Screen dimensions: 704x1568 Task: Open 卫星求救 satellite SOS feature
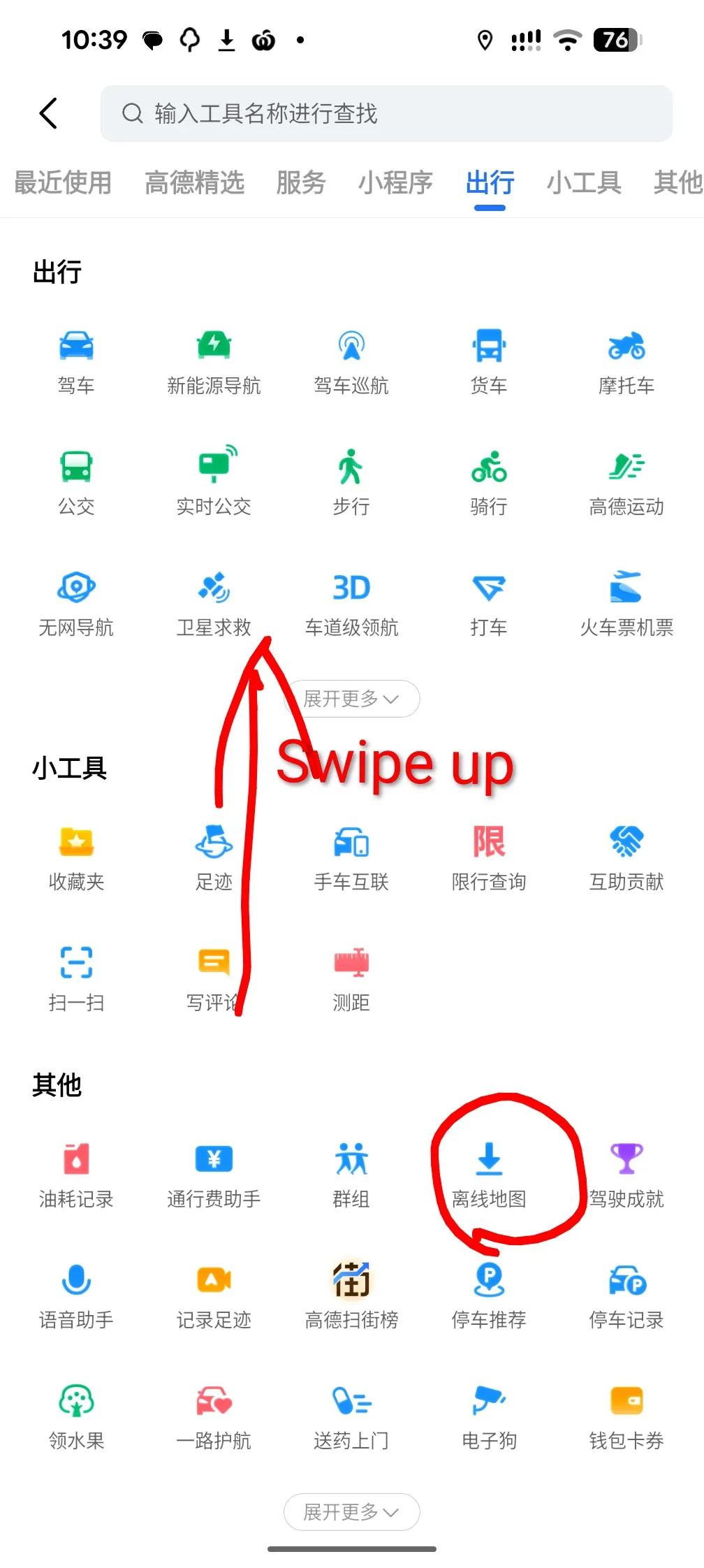pos(213,601)
